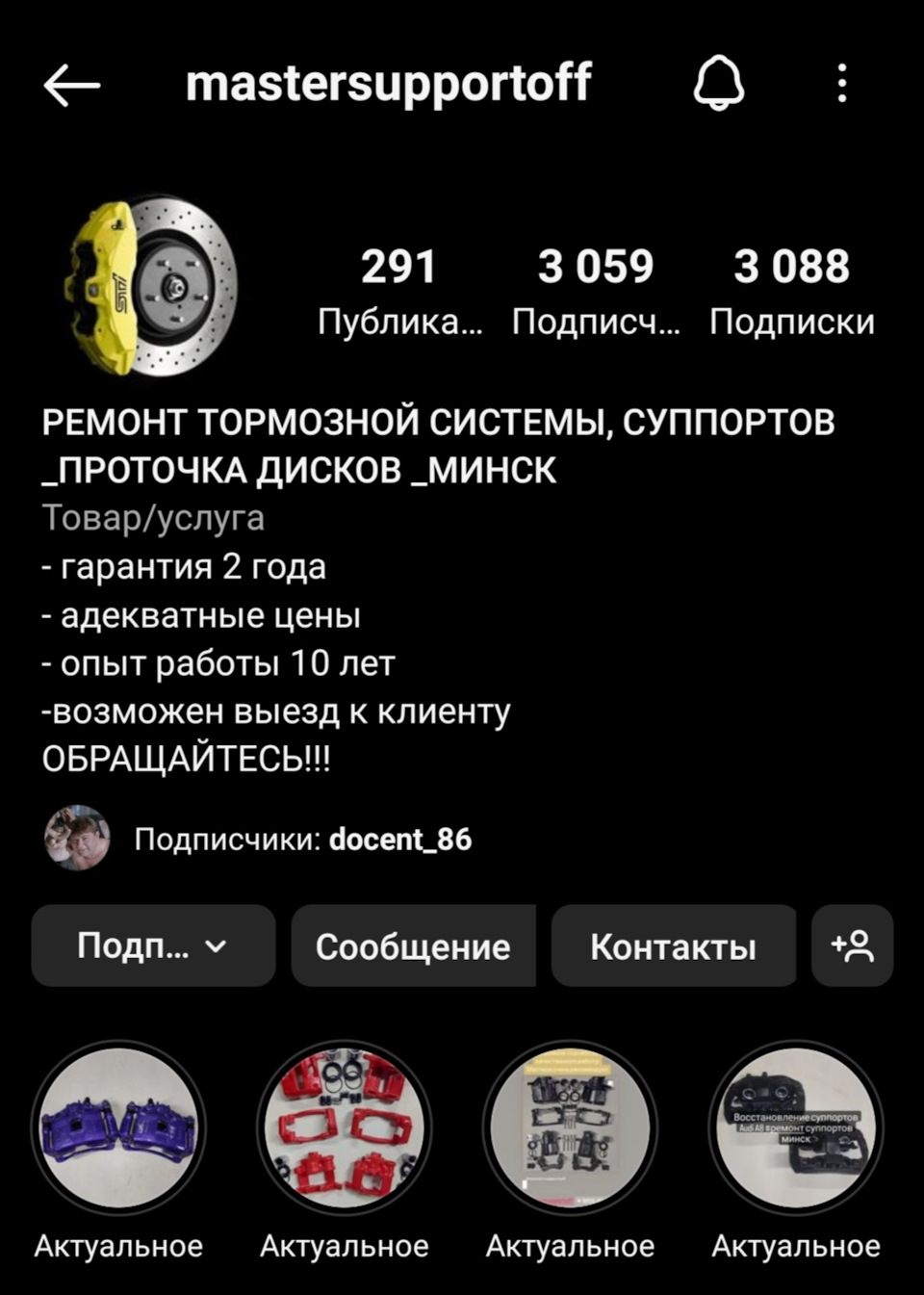Open highlight with purple calipers

tap(118, 1127)
